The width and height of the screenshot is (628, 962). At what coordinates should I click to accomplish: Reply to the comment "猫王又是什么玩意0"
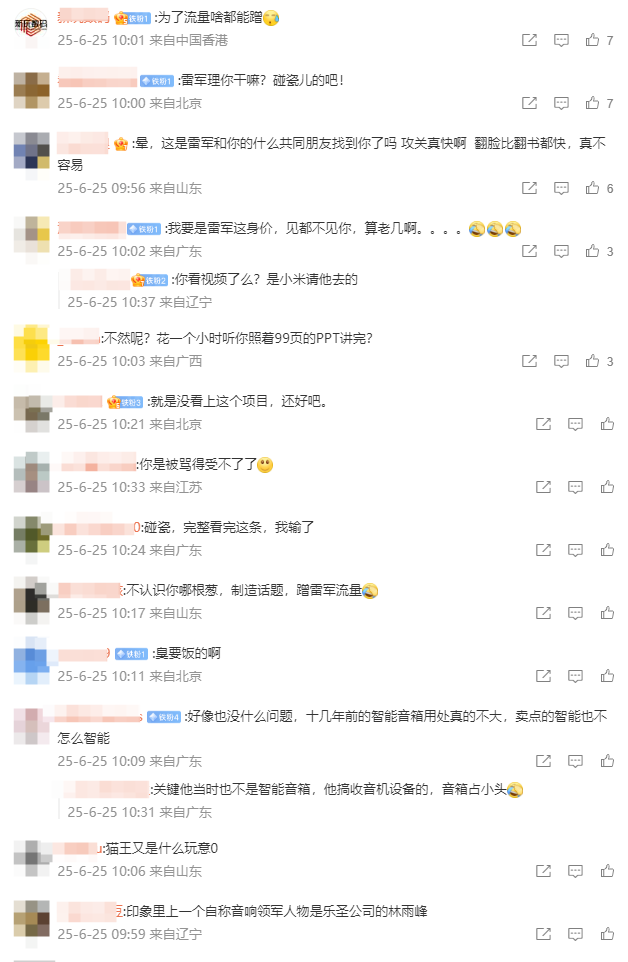575,871
